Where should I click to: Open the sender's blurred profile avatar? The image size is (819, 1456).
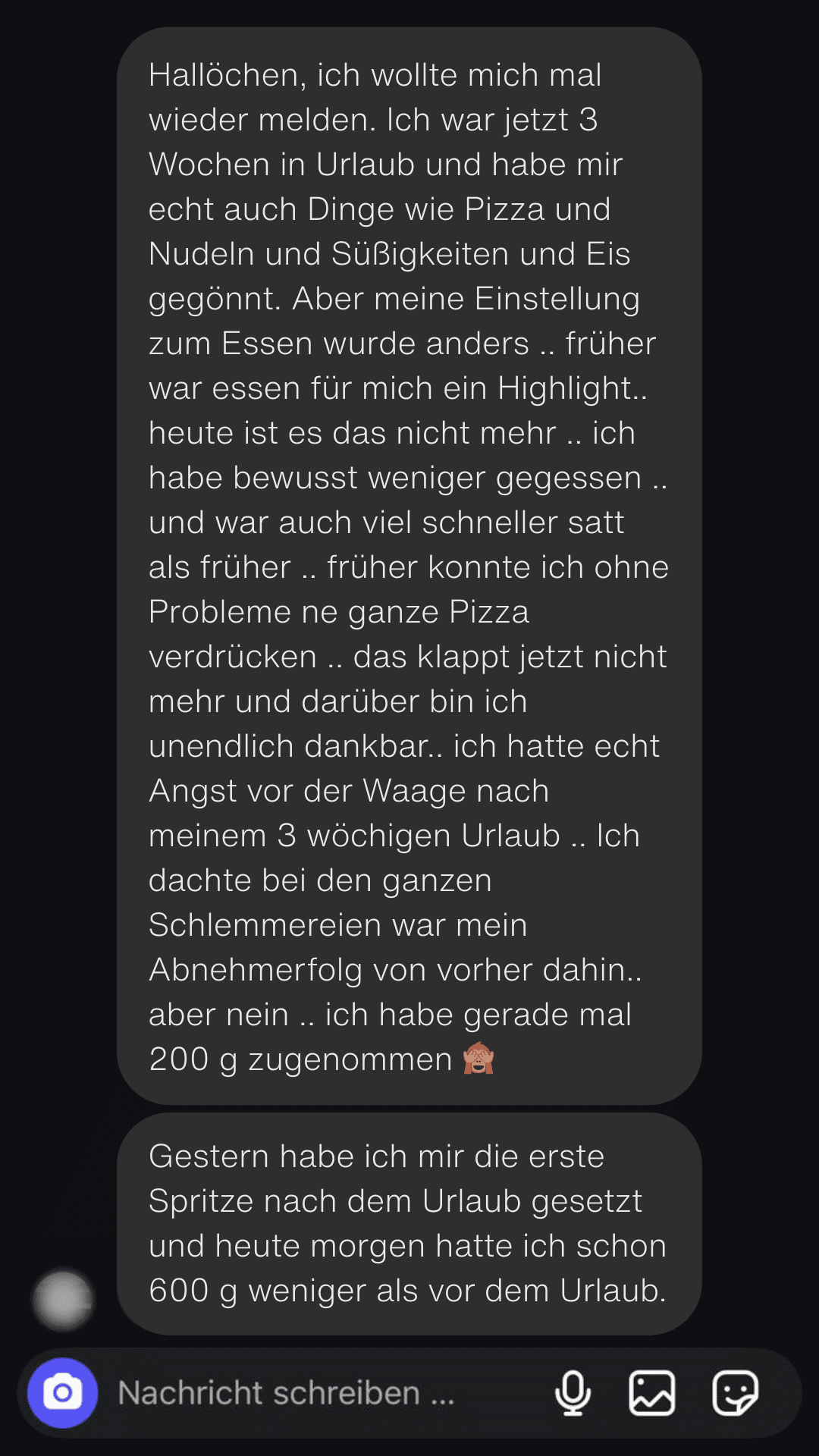63,1301
